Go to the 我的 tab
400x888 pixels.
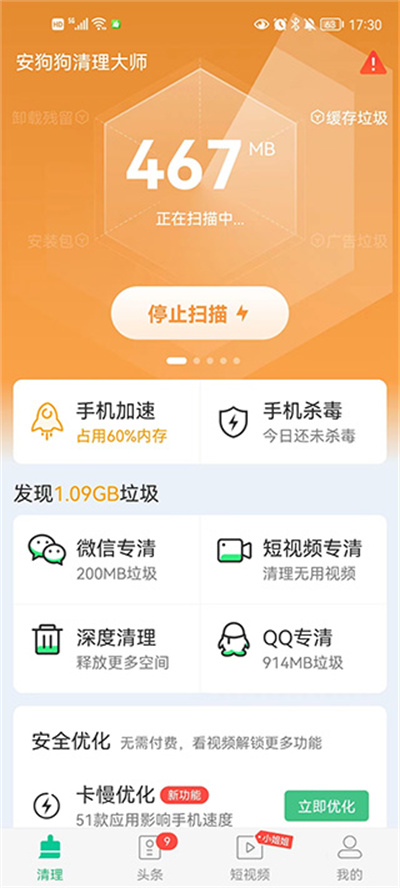pyautogui.click(x=350, y=857)
